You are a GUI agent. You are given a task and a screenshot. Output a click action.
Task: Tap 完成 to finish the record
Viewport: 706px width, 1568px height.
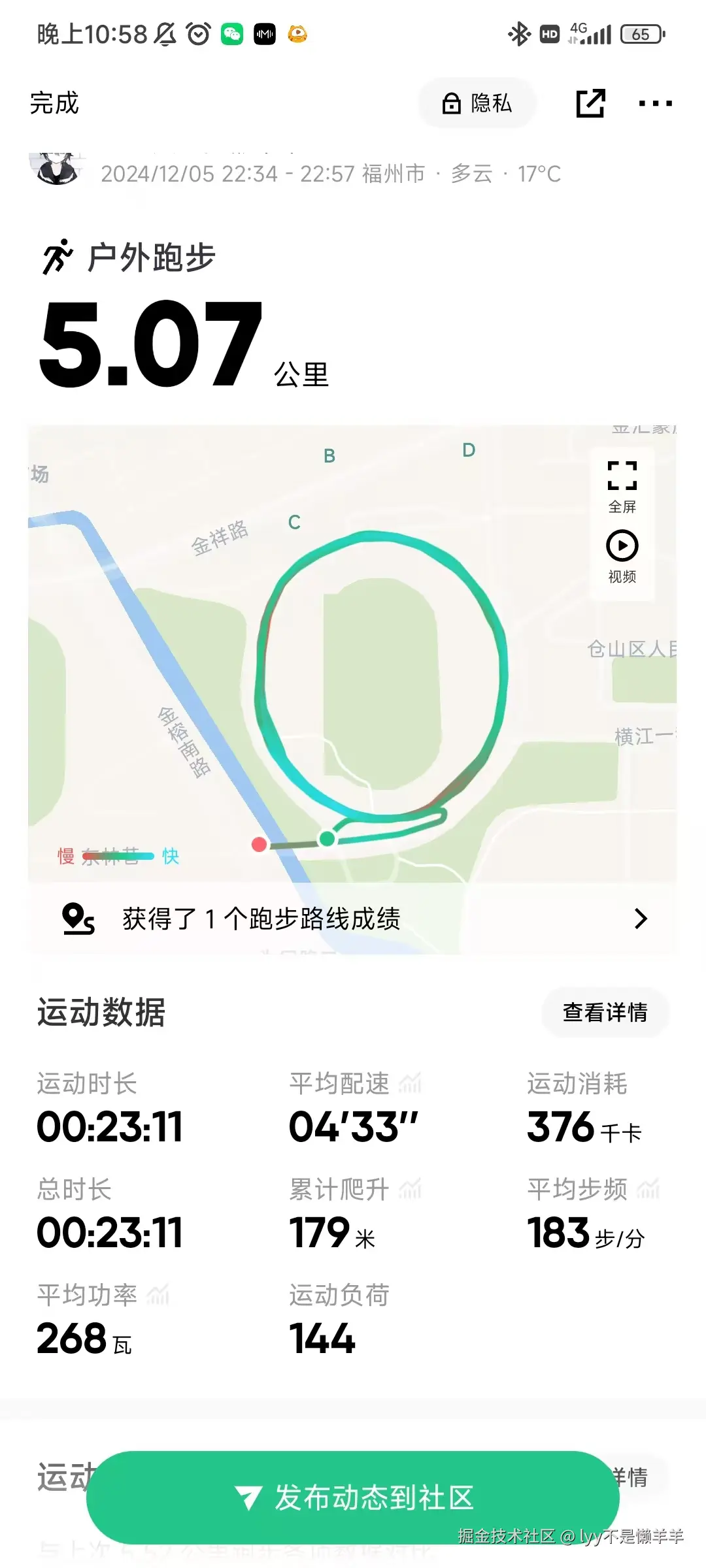click(x=52, y=103)
